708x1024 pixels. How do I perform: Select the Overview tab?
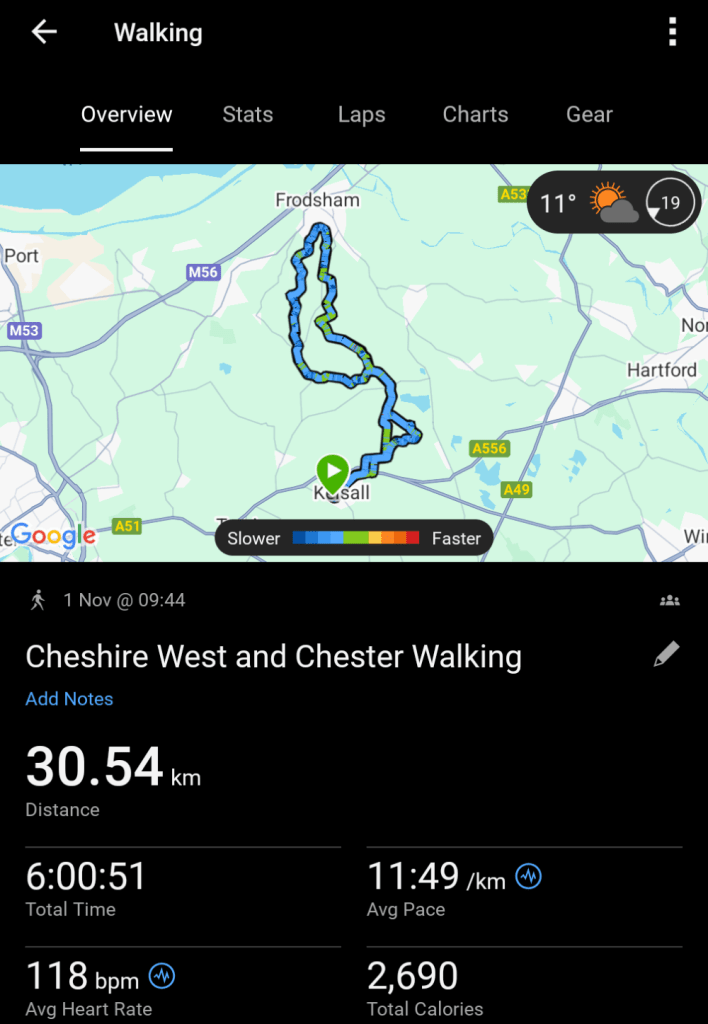(x=127, y=114)
